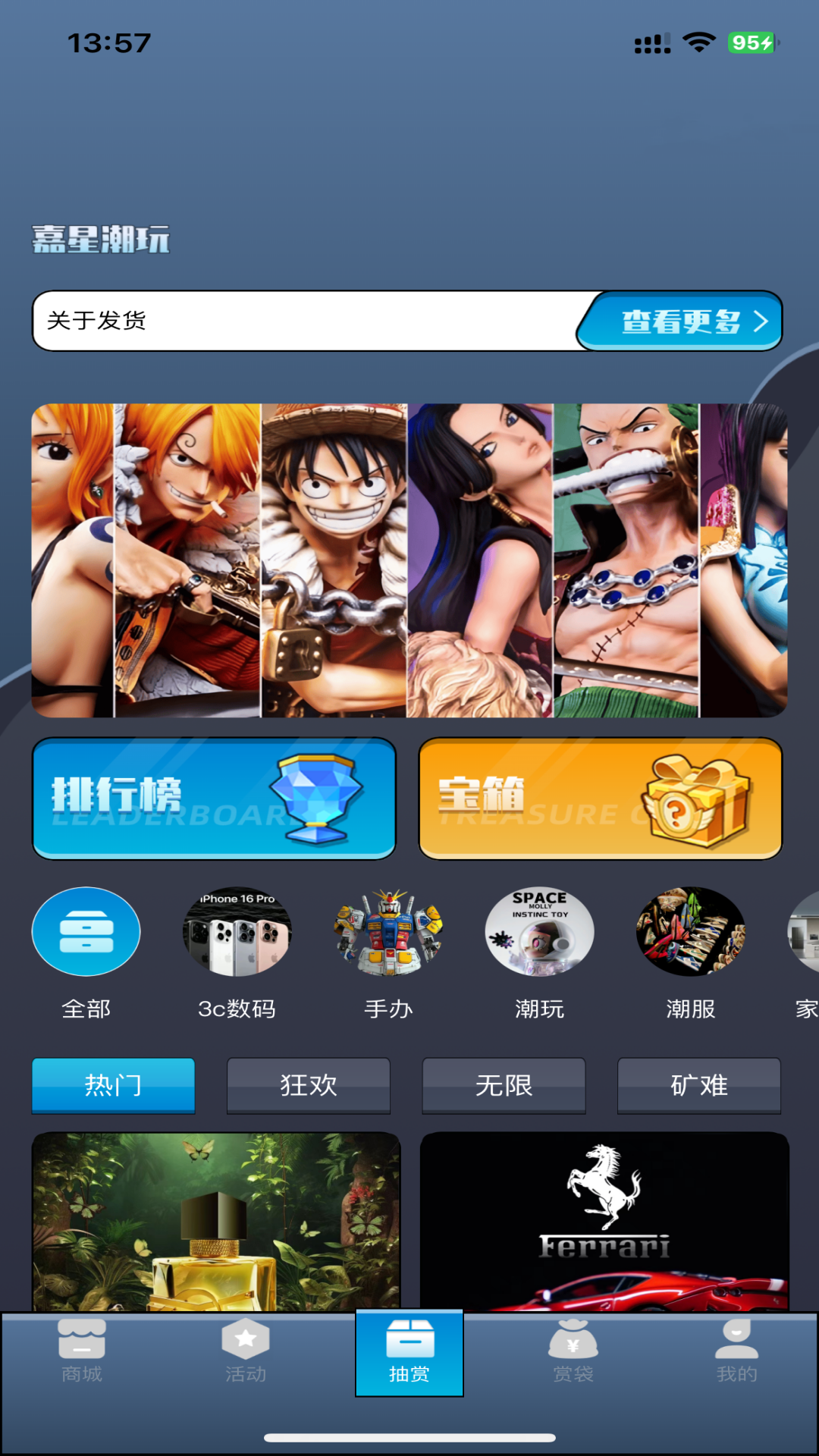
Task: Open the 排行榜 leaderboard
Action: pos(214,799)
